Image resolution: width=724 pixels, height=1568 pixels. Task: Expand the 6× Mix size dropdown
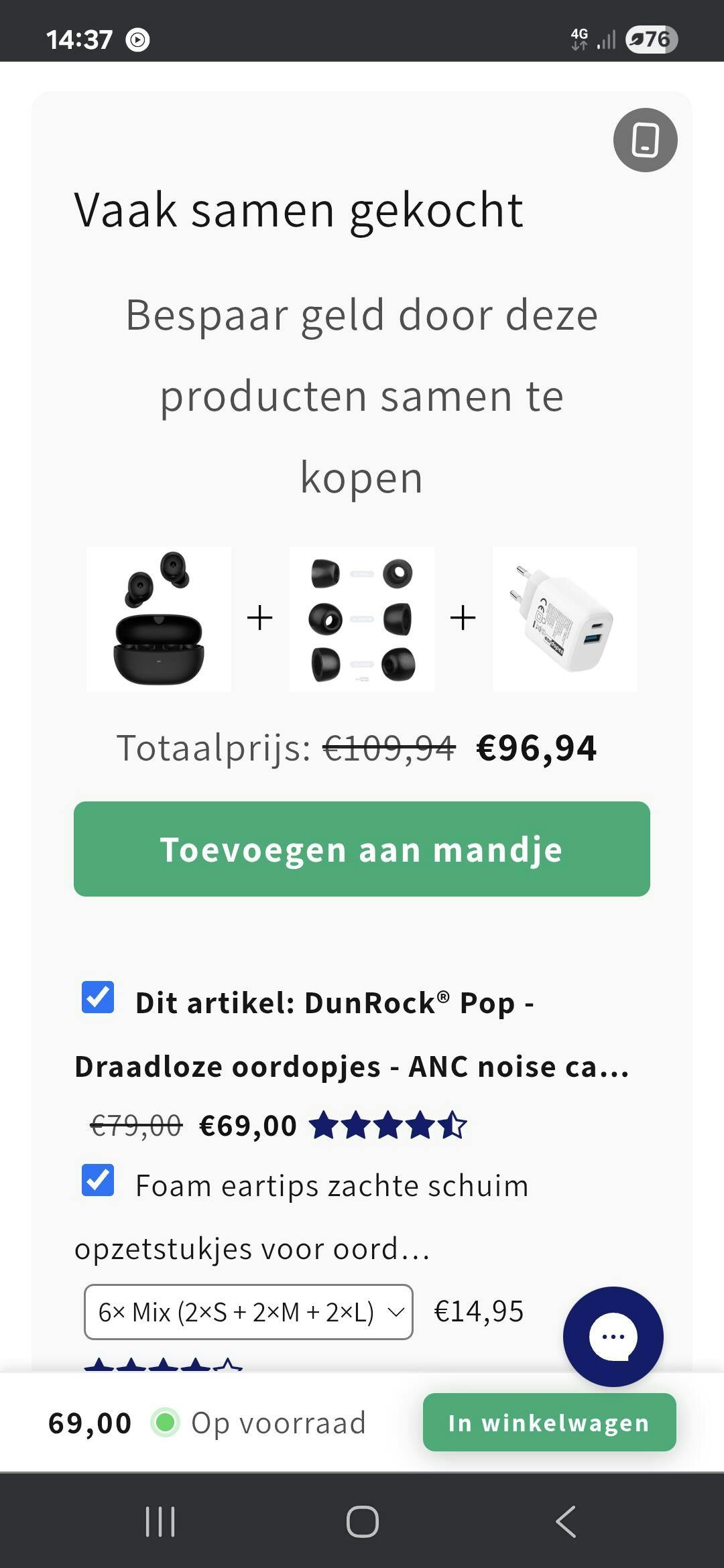point(249,1312)
